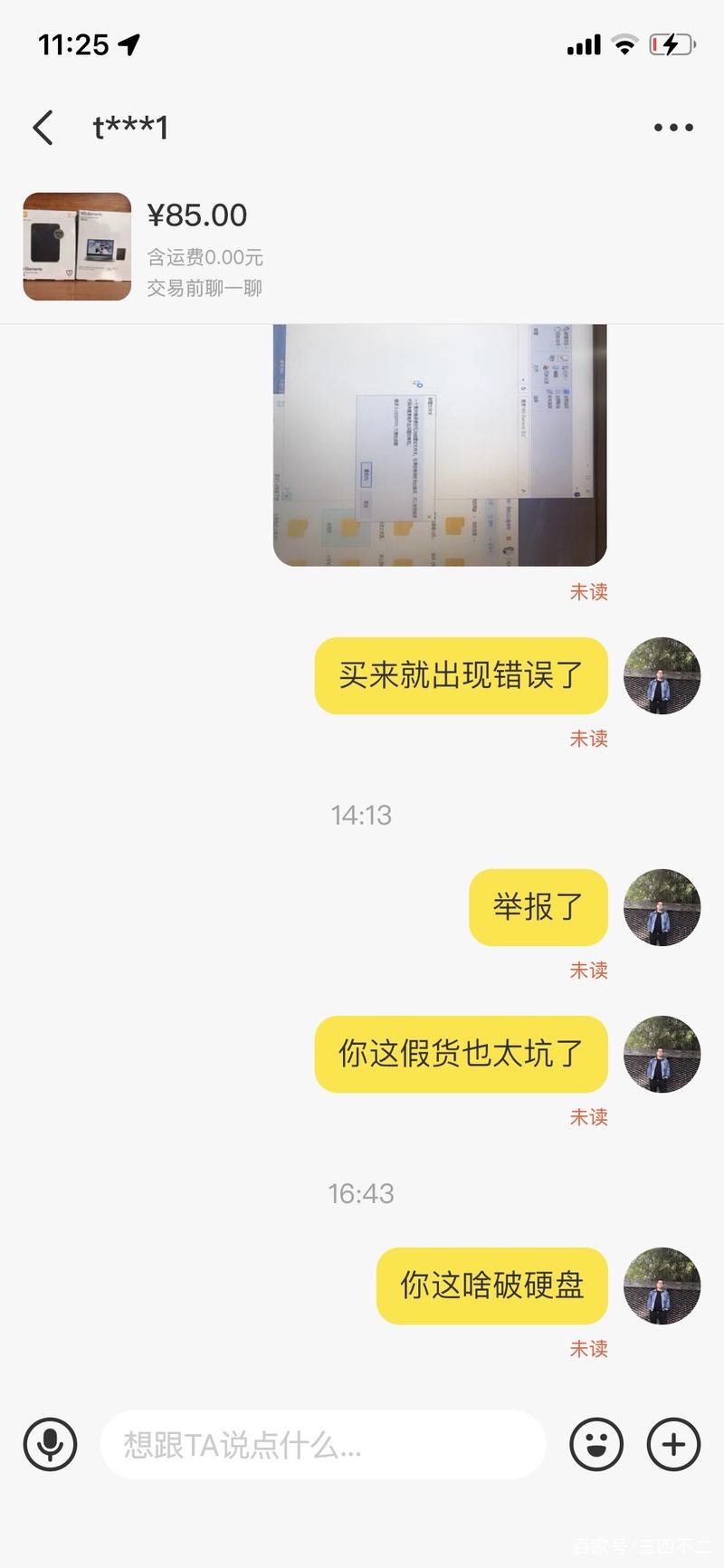The image size is (724, 1568).
Task: Tap the back arrow to leave chat
Action: (x=43, y=127)
